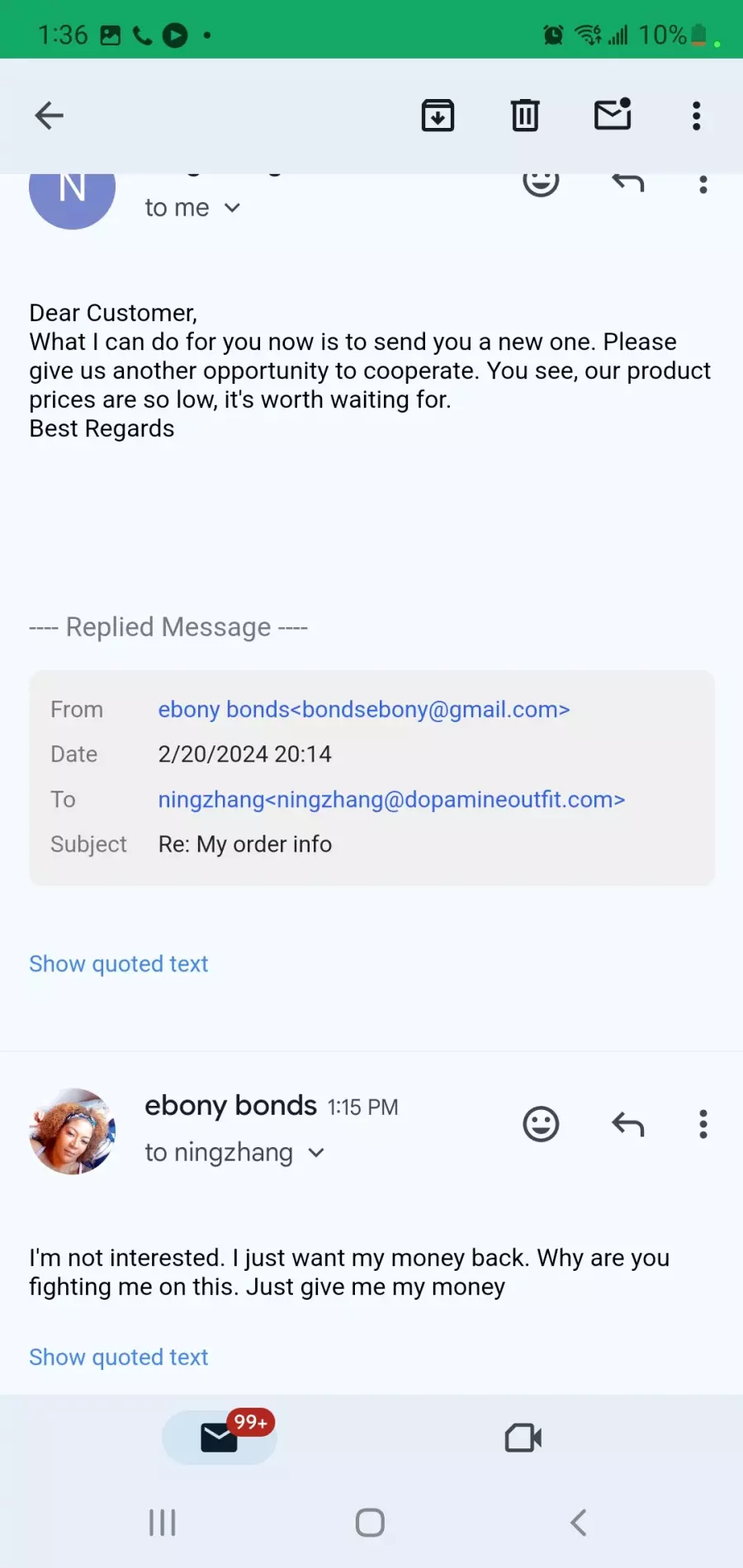Open the top toolbar overflow menu

coord(697,116)
